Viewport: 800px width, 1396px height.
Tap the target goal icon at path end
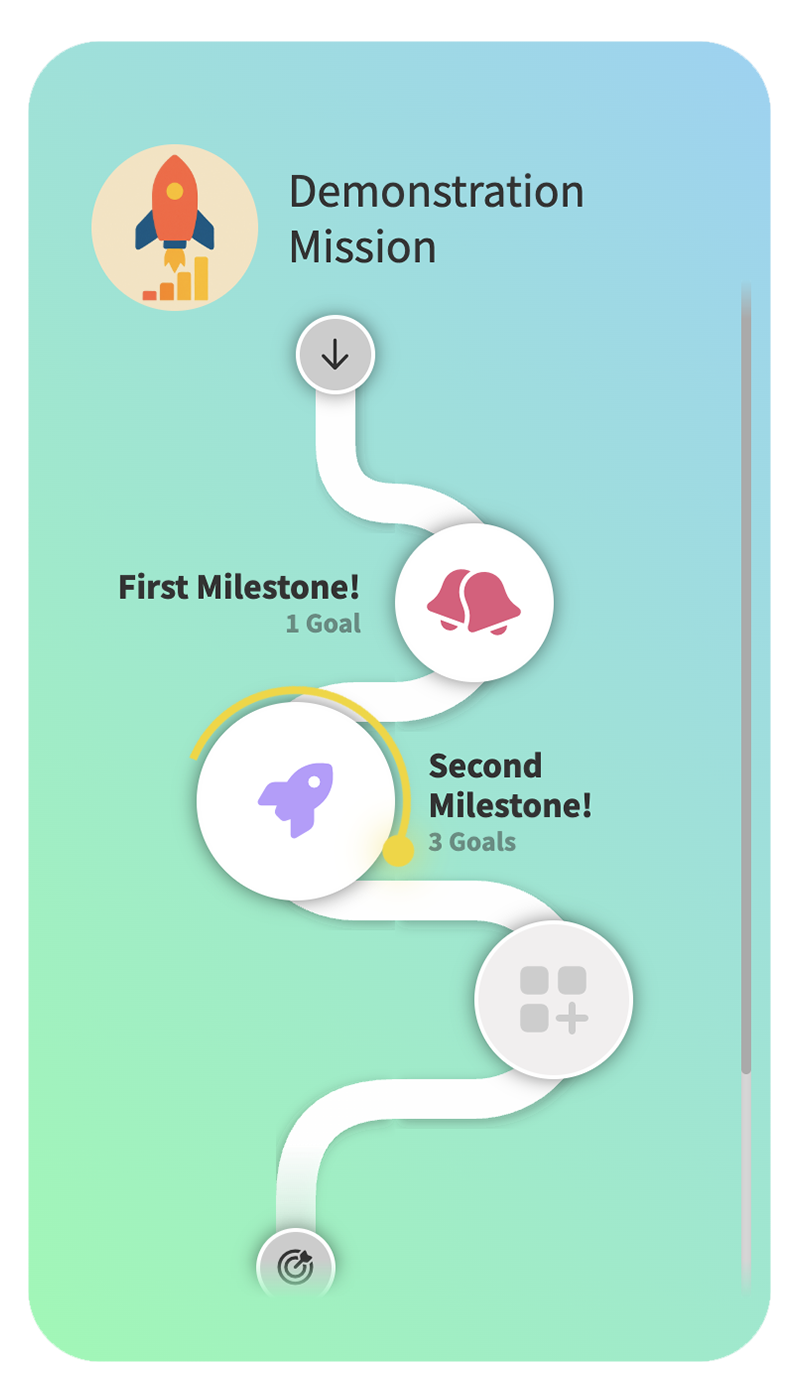(x=296, y=1267)
